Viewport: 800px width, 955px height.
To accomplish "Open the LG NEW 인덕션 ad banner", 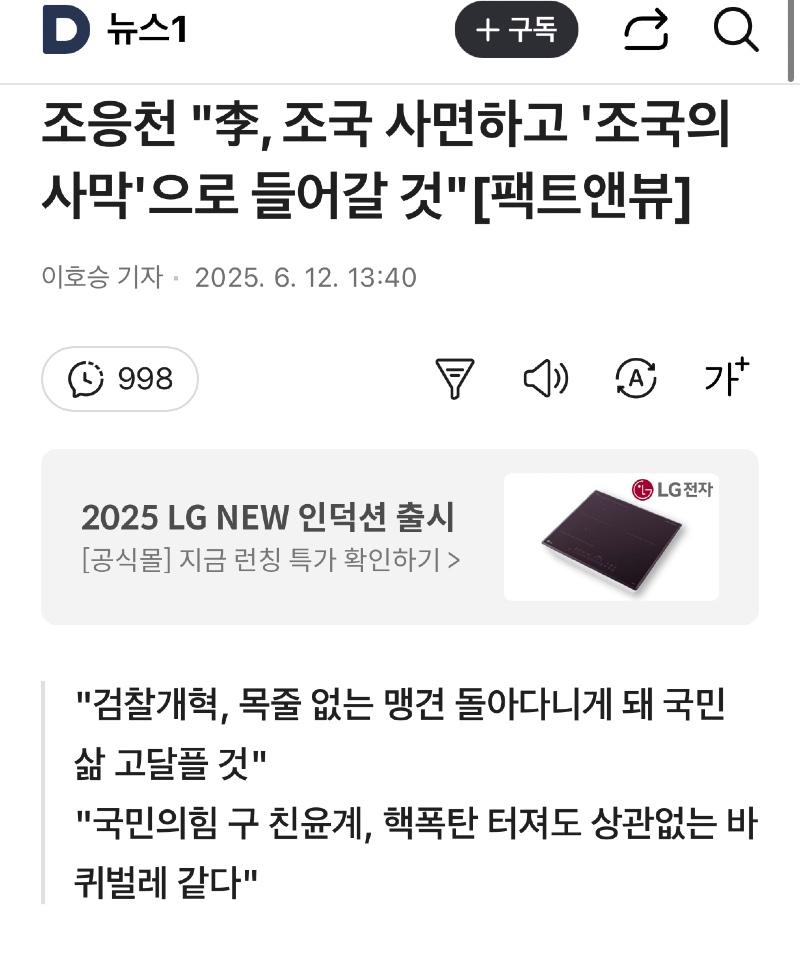I will pos(400,537).
